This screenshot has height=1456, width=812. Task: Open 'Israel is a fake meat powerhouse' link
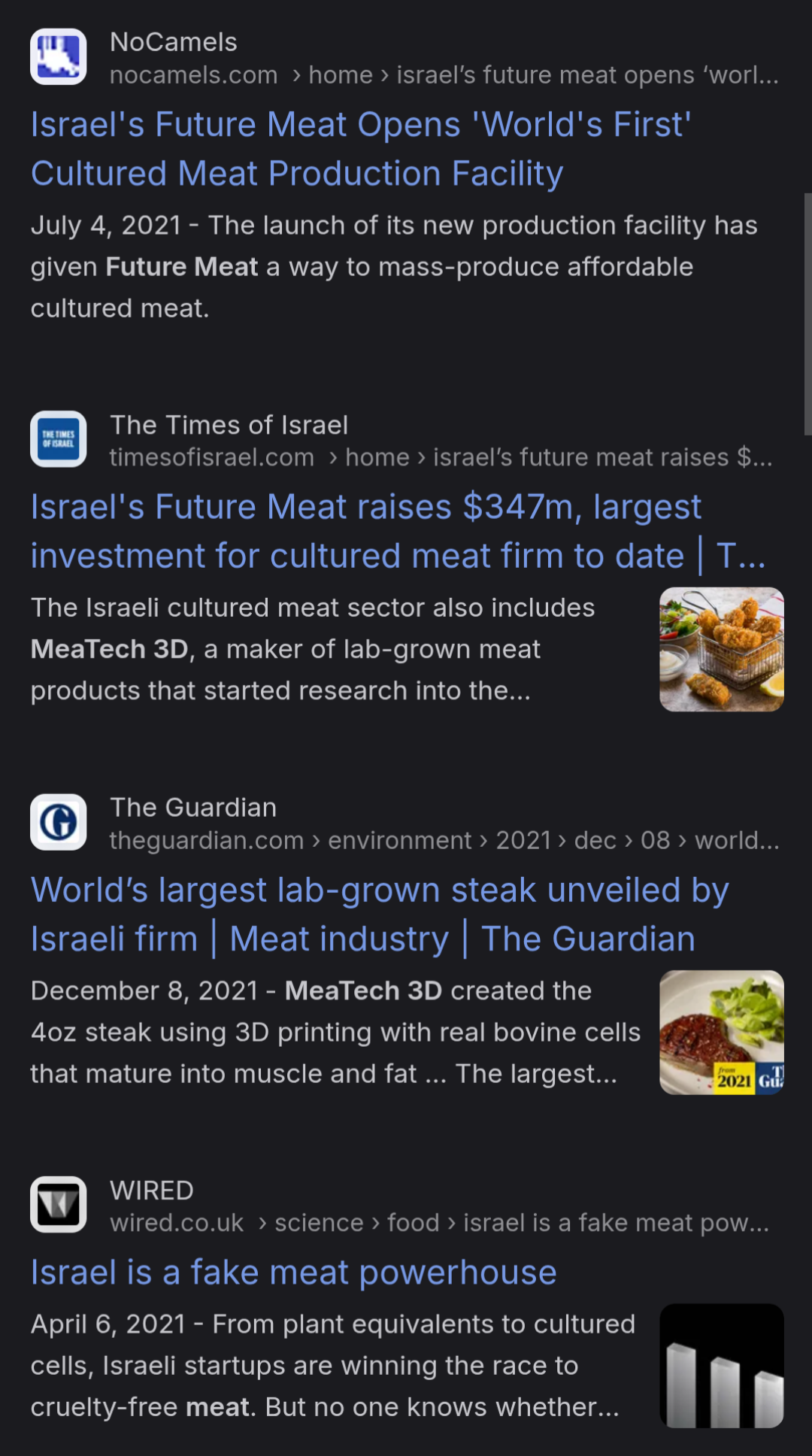[293, 1272]
